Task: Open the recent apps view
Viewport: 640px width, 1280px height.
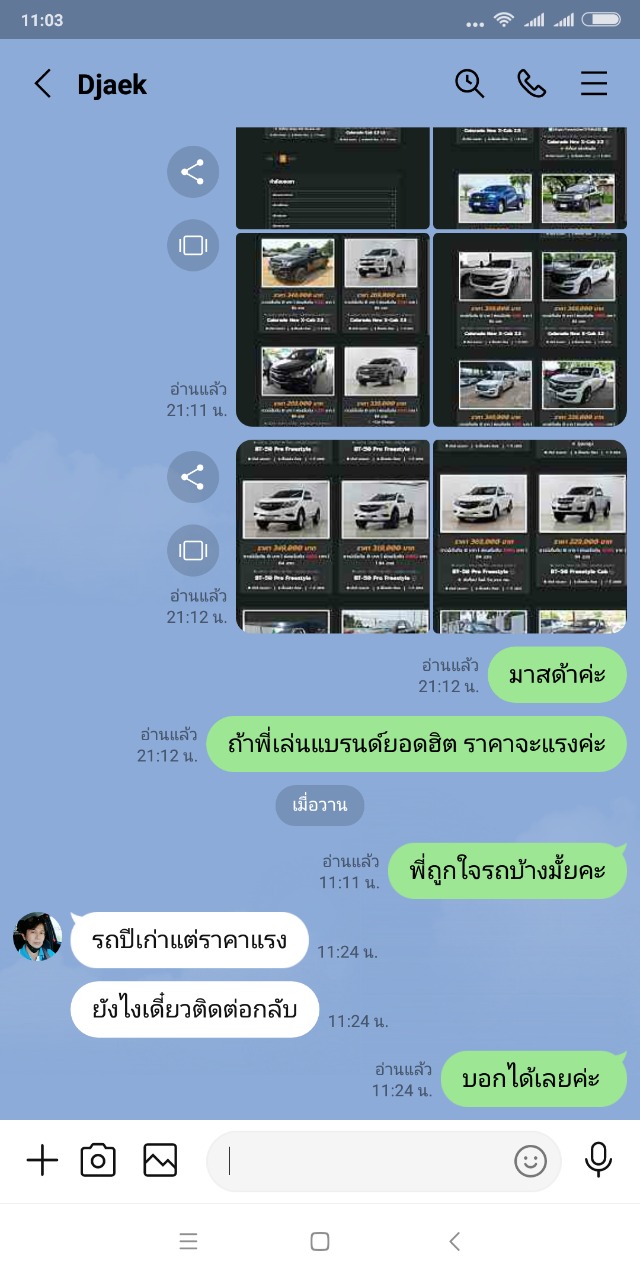Action: (188, 1241)
